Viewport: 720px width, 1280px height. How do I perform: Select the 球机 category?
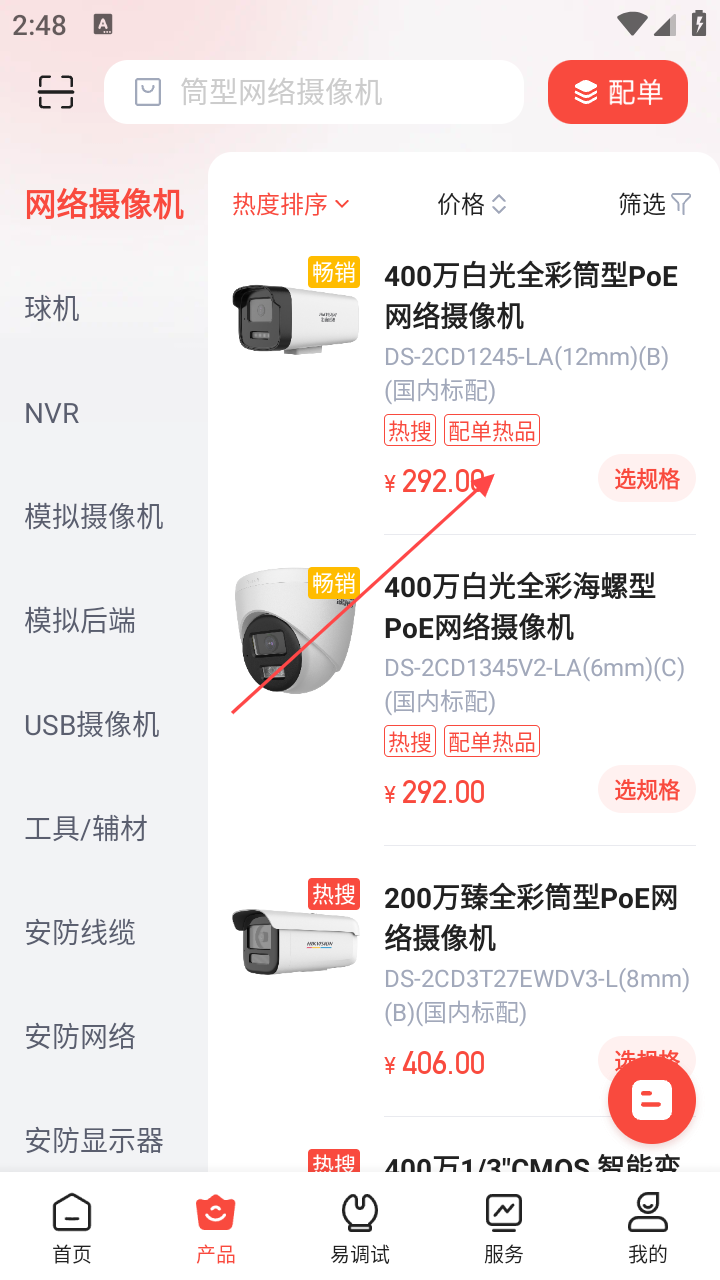(x=52, y=308)
